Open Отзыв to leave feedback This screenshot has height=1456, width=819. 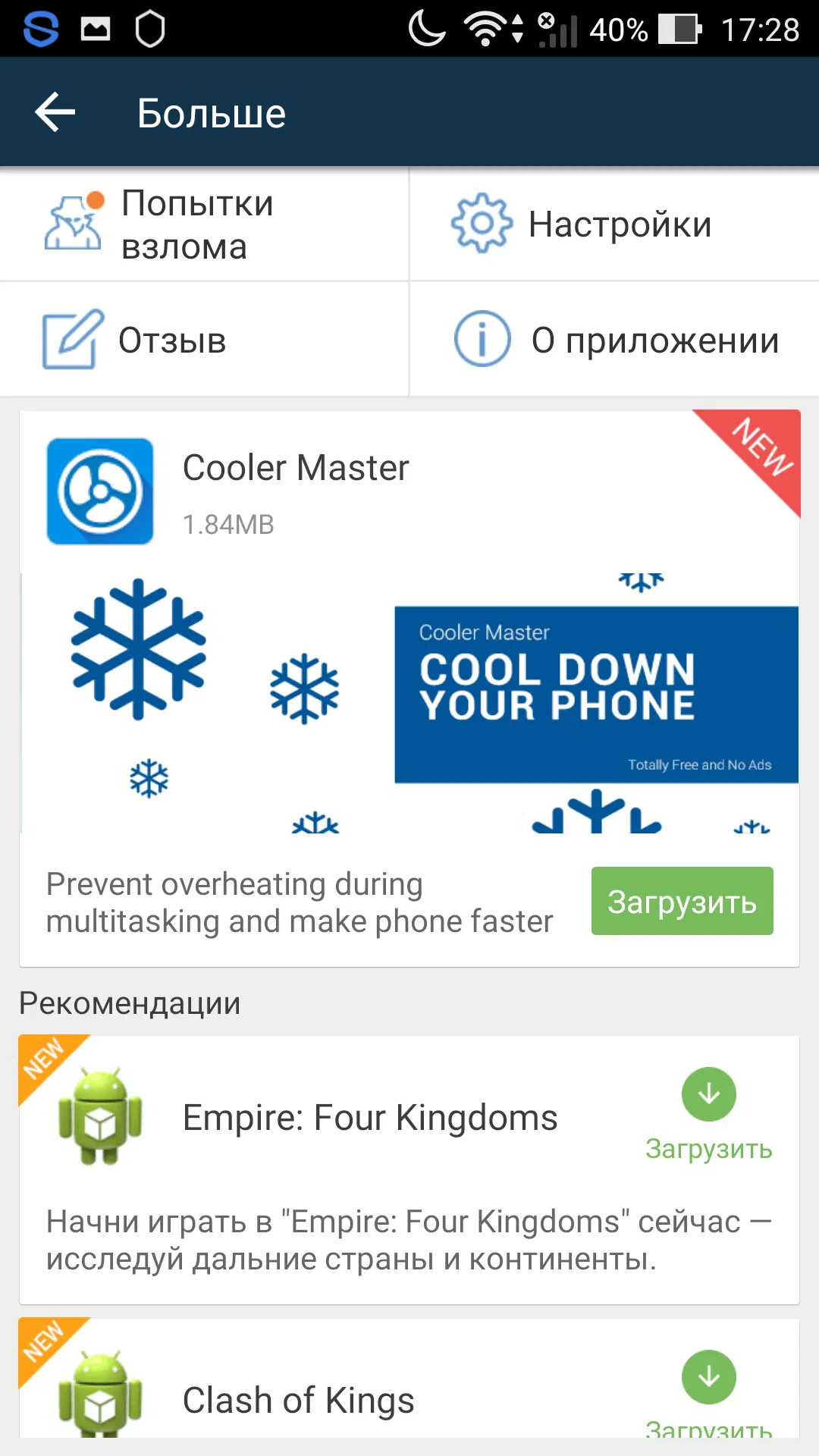(203, 340)
